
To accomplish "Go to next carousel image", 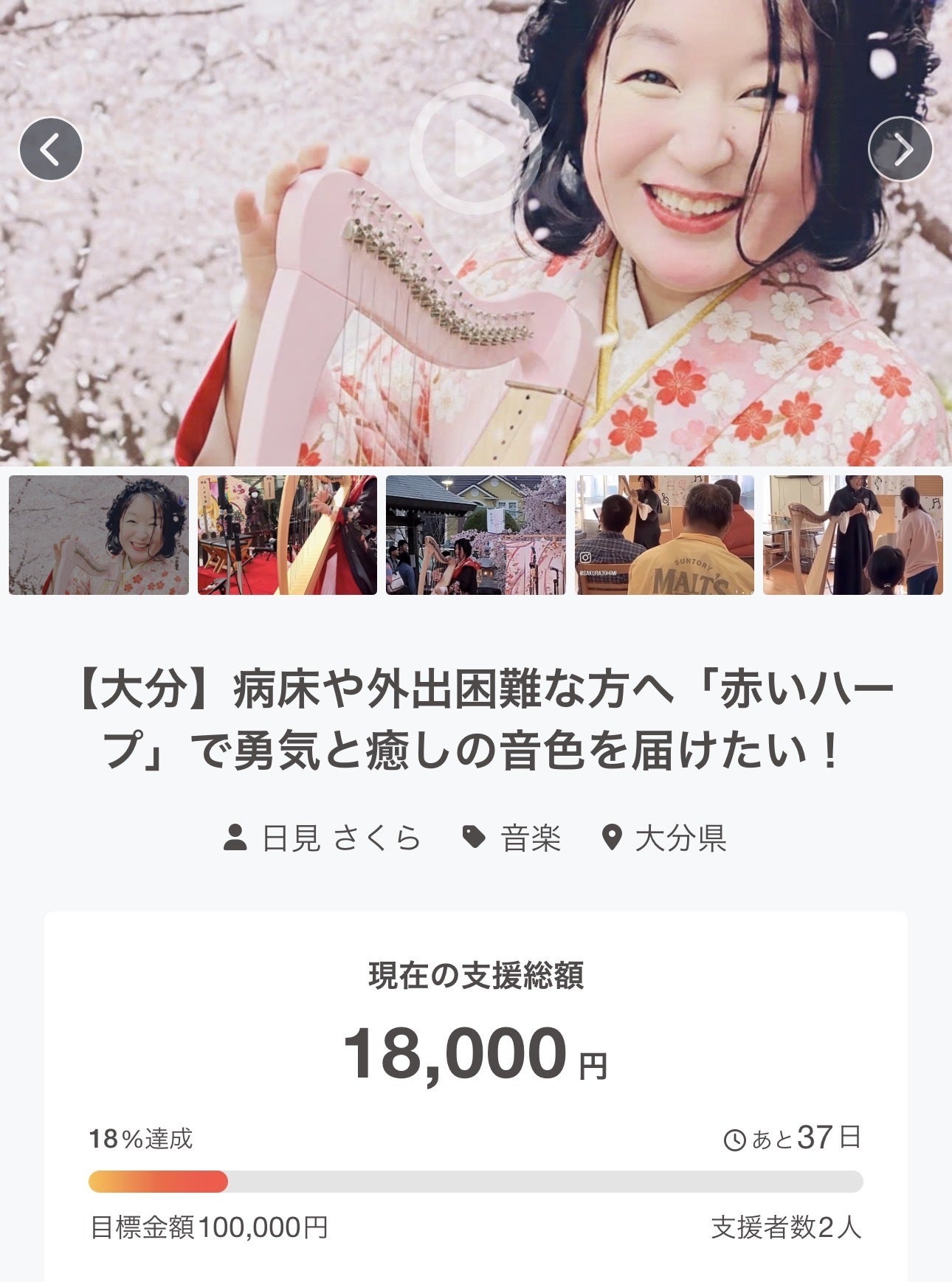I will pyautogui.click(x=900, y=149).
